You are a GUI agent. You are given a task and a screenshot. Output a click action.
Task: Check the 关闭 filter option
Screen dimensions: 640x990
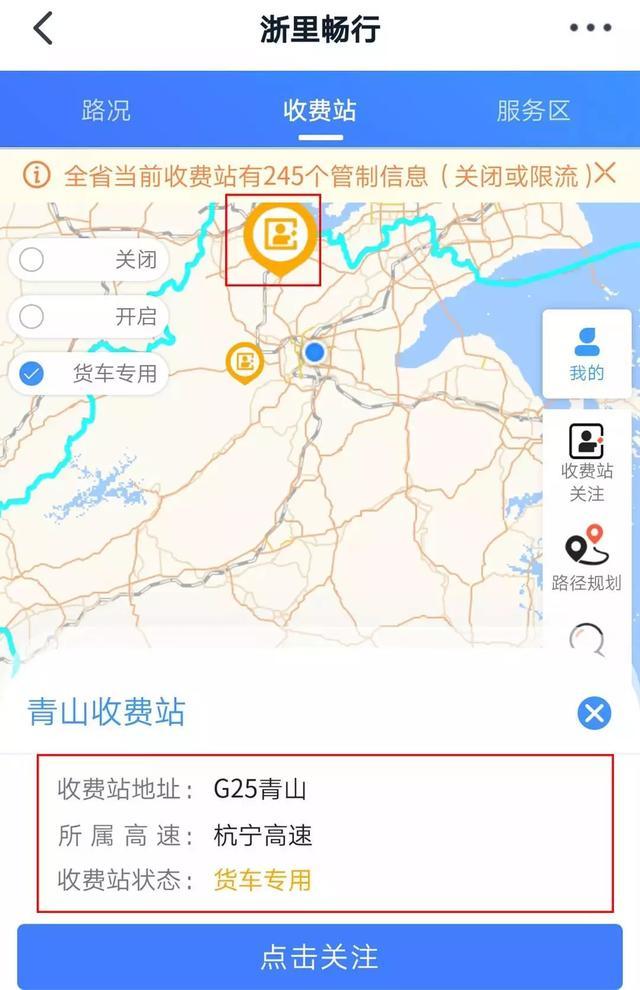pos(32,260)
